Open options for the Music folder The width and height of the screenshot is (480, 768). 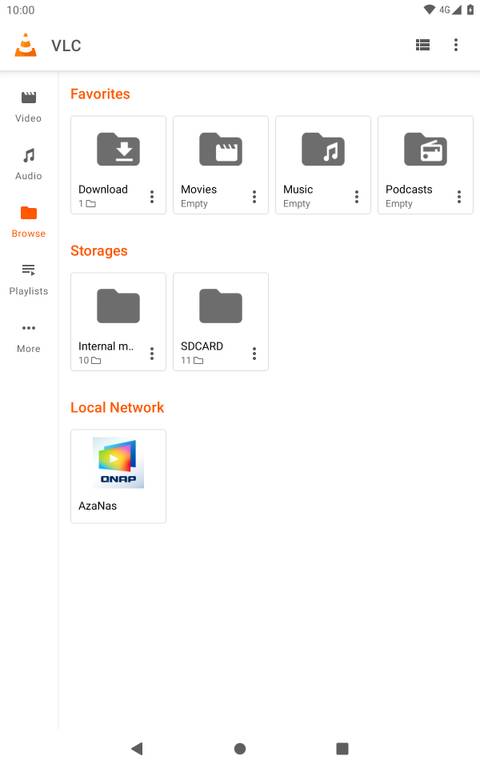(x=357, y=196)
